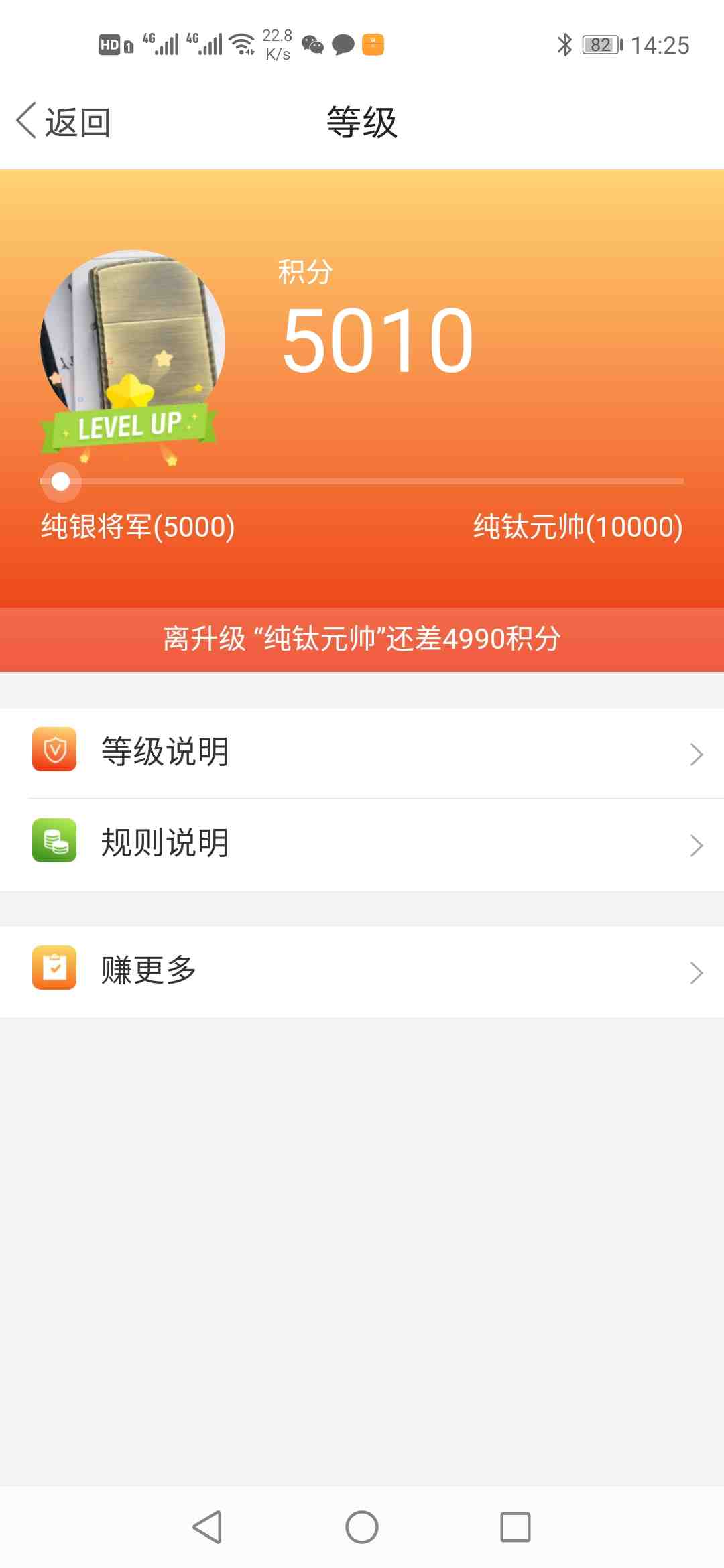Viewport: 724px width, 1568px height.
Task: Open the 等级说明 row
Action: tap(362, 753)
